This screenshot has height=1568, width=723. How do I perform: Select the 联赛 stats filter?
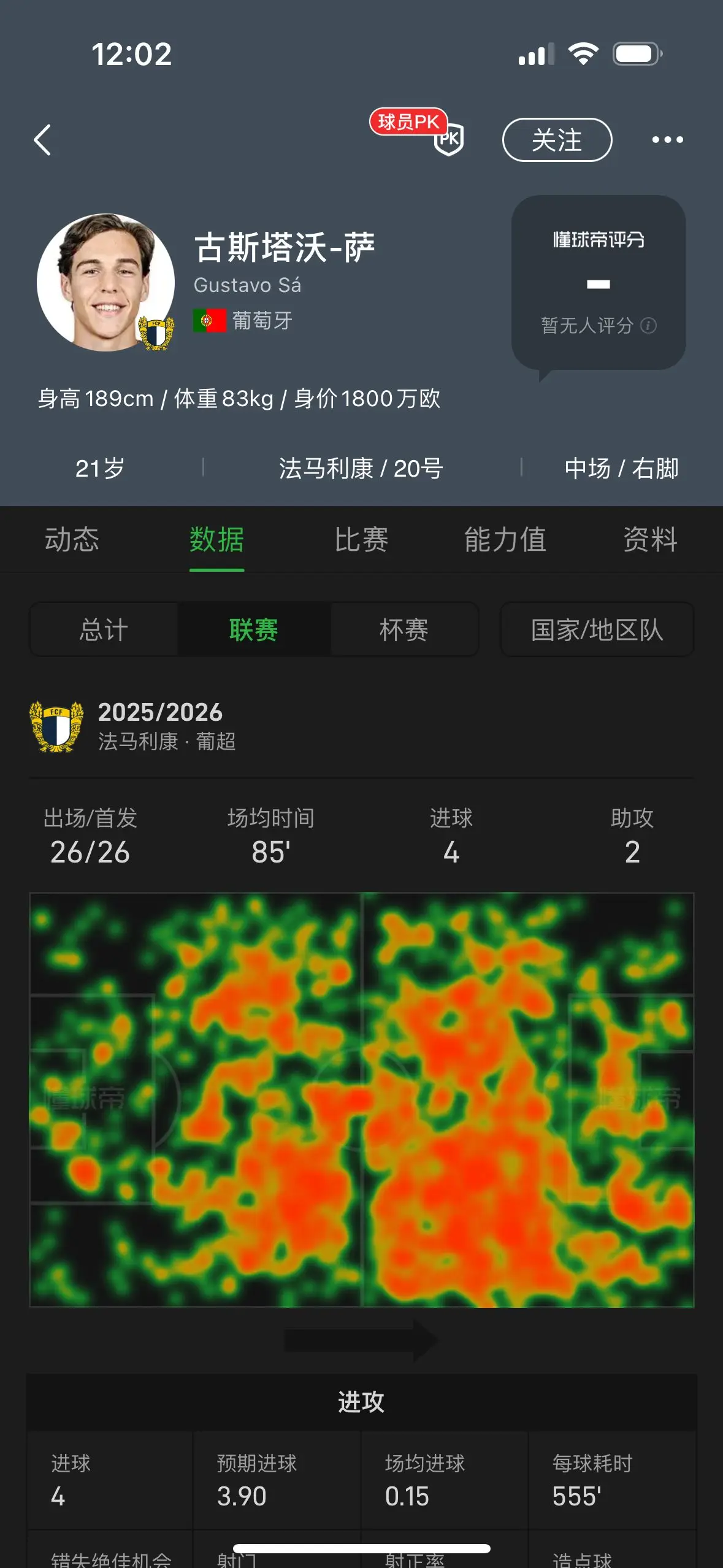[254, 629]
